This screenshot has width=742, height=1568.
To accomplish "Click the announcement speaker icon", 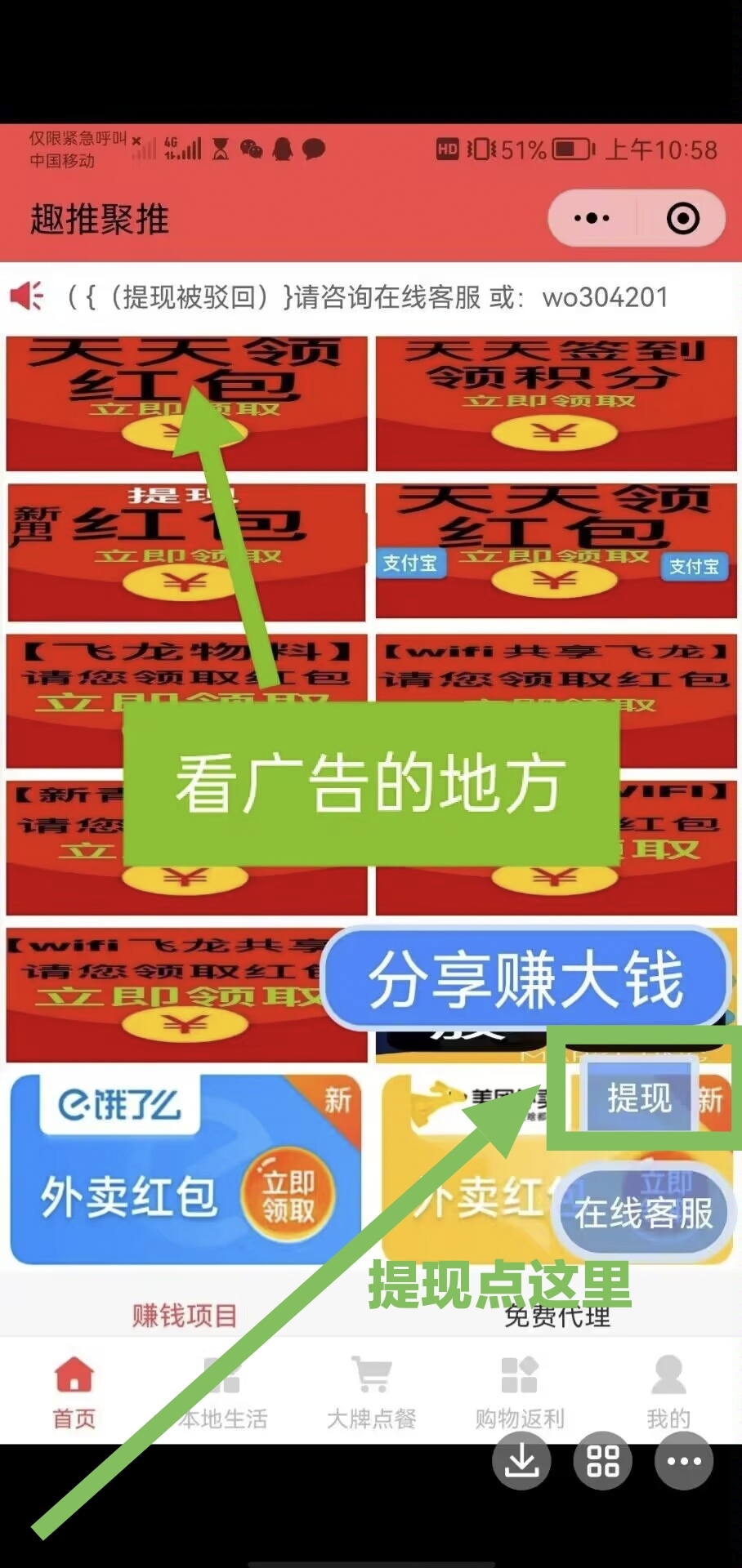I will click(27, 296).
